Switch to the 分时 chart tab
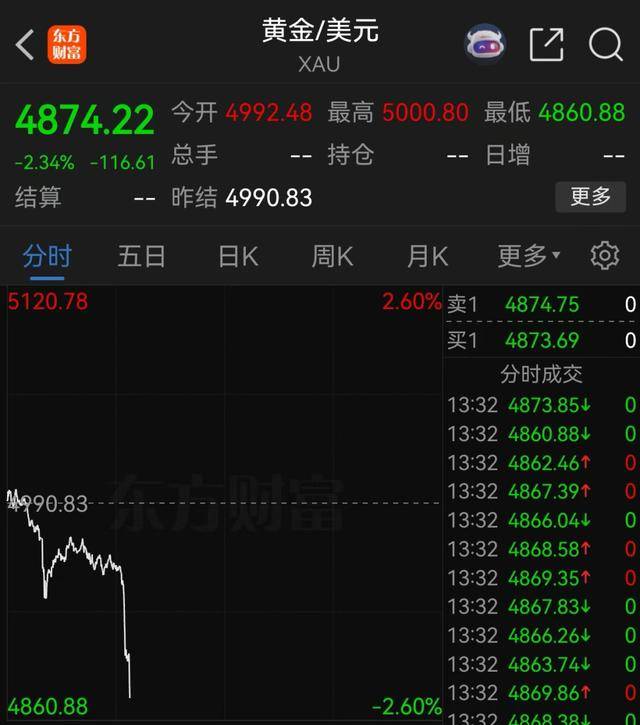This screenshot has height=725, width=640. pos(48,256)
